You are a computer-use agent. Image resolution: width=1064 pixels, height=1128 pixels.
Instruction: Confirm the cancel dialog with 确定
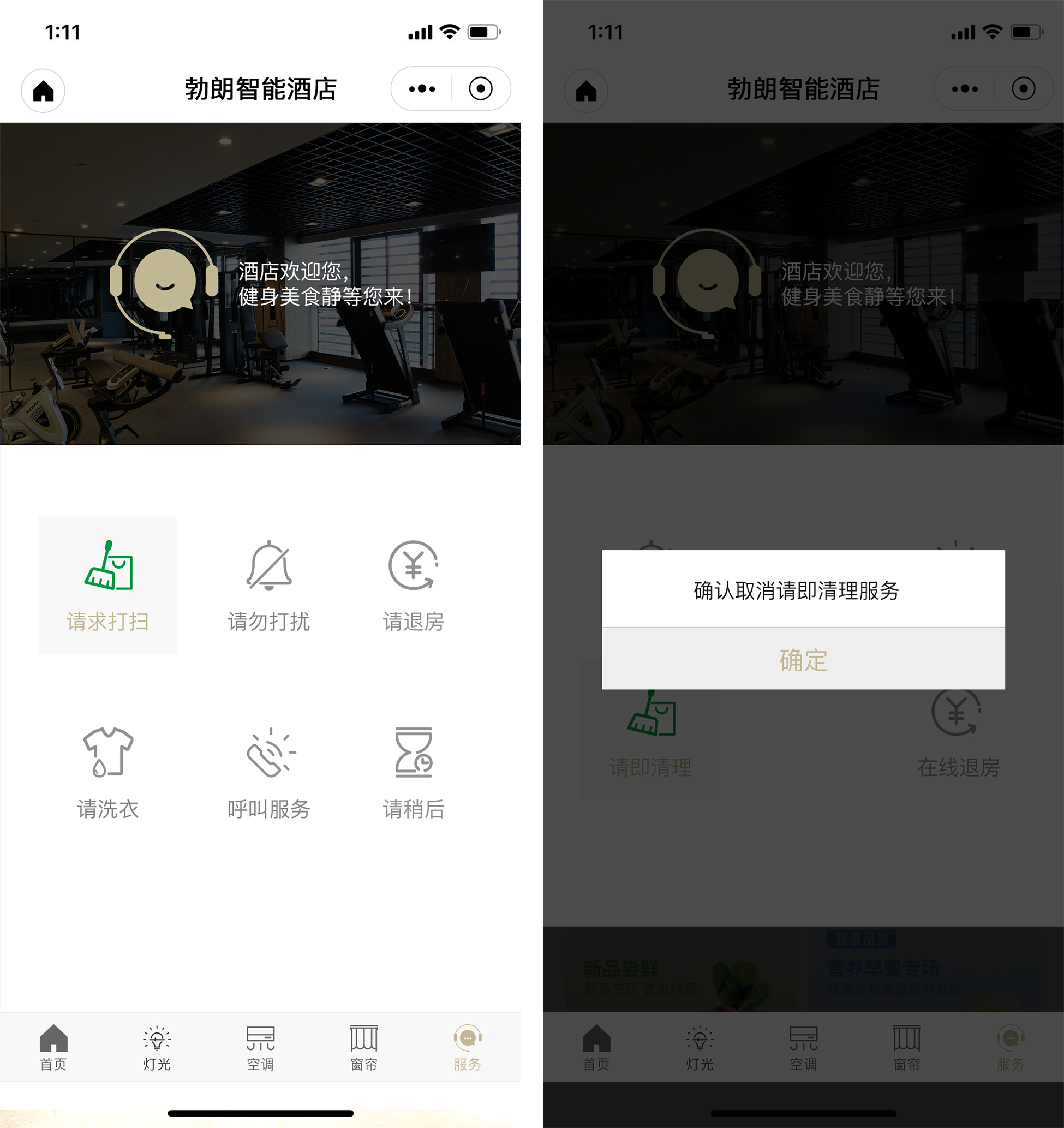803,659
